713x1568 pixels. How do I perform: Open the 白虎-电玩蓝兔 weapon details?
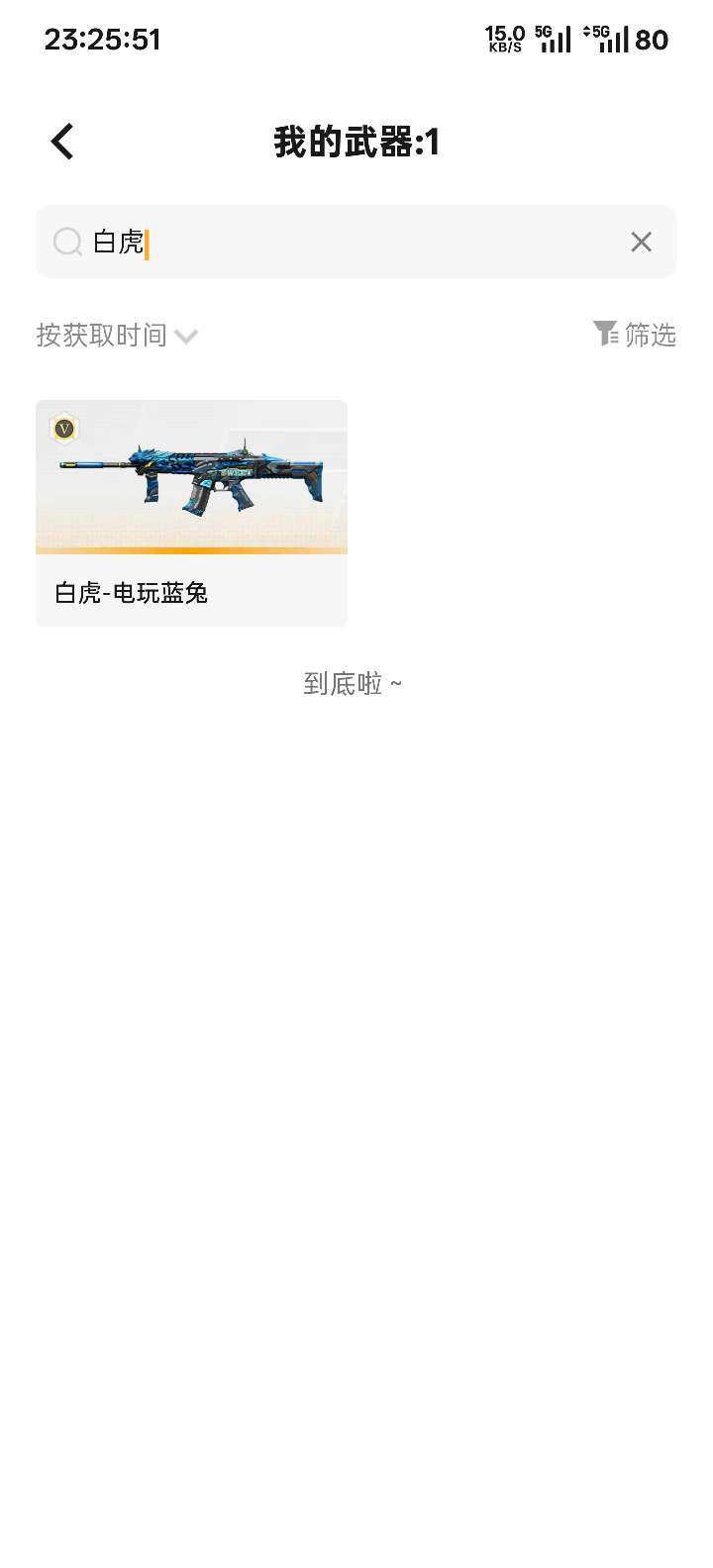pyautogui.click(x=191, y=510)
